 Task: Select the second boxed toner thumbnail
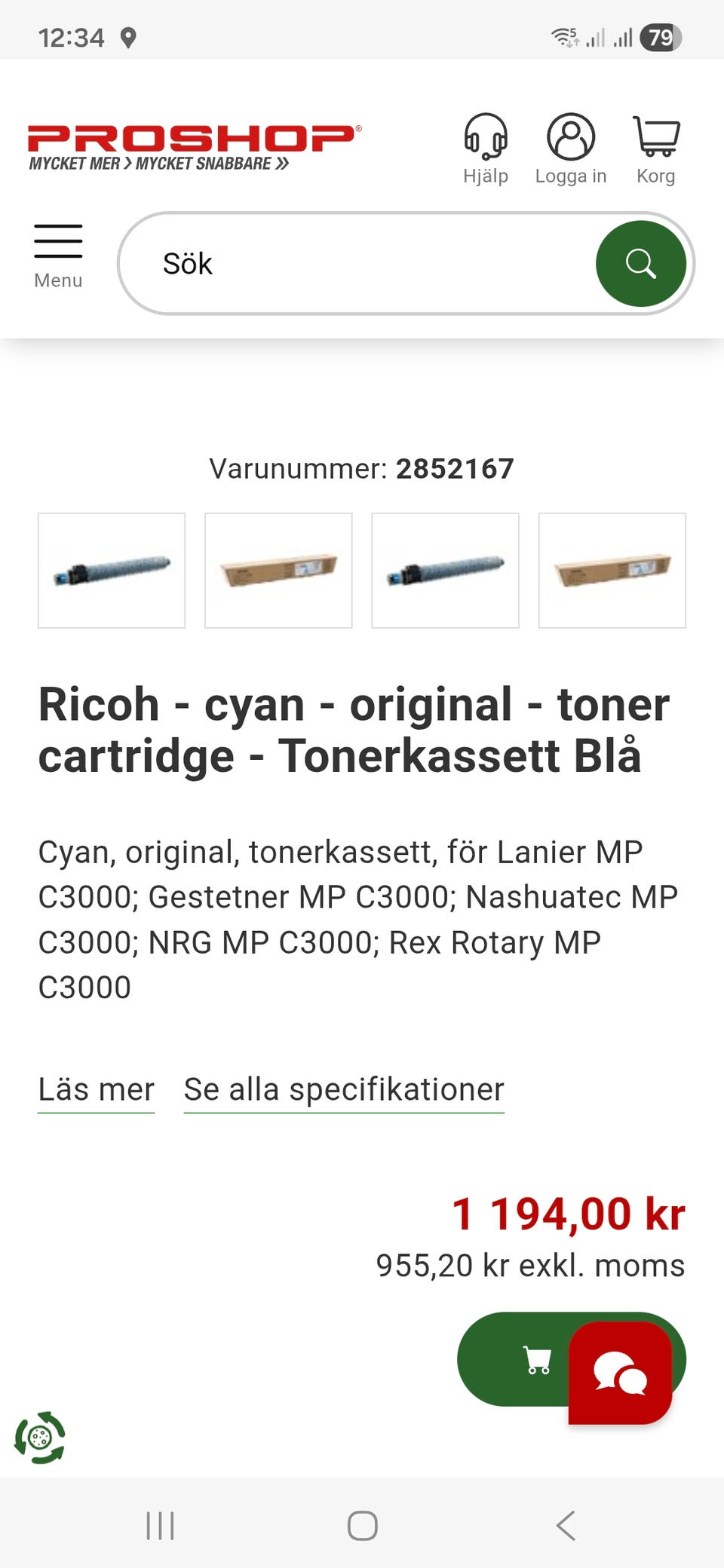click(x=278, y=571)
